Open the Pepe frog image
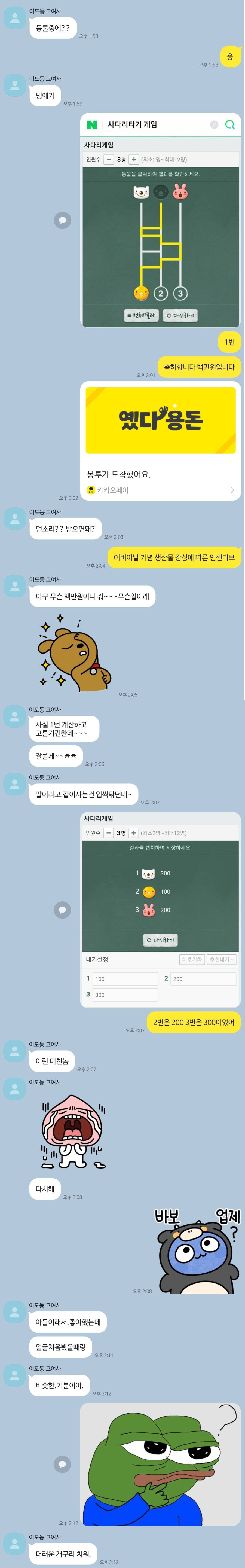The width and height of the screenshot is (245, 1568). 161,1464
